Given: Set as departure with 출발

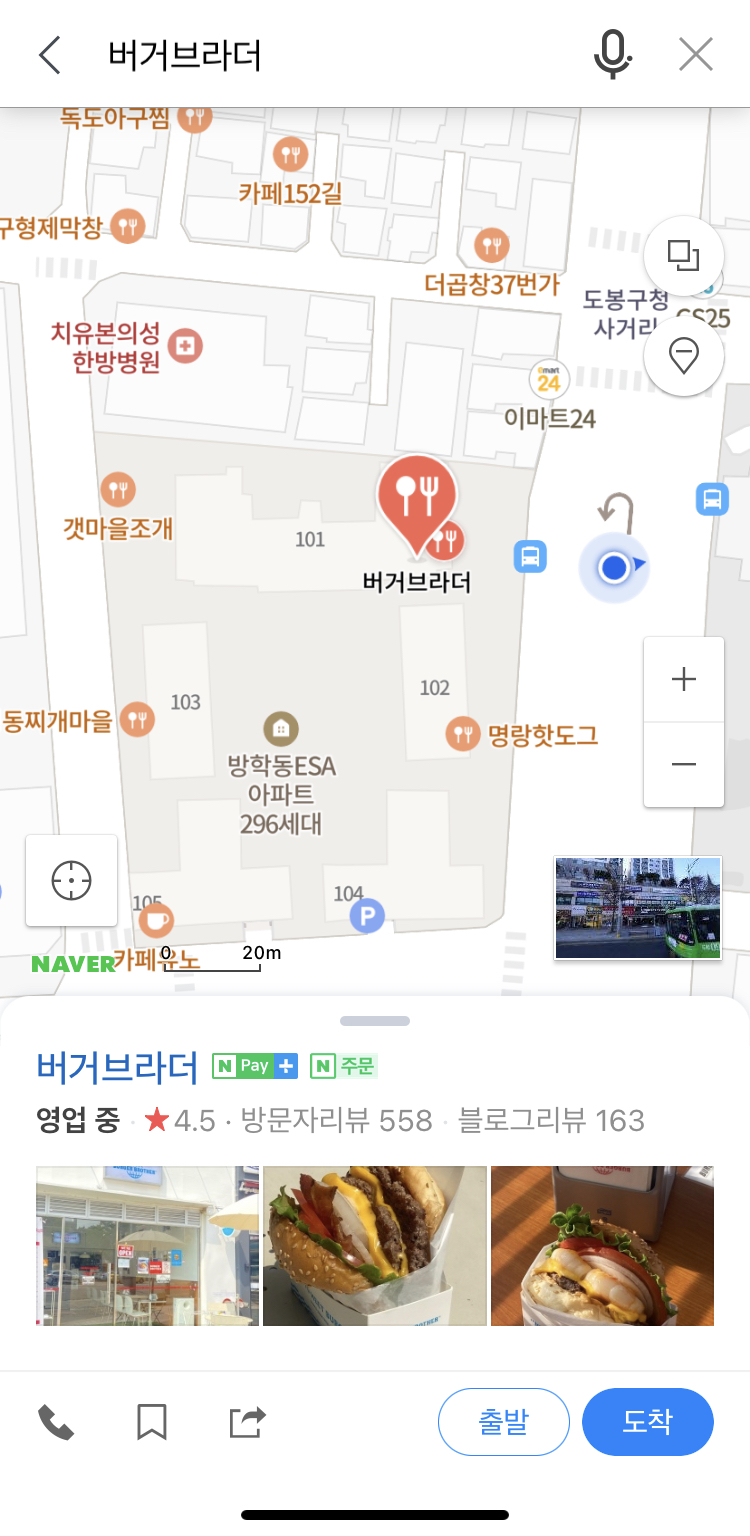Looking at the screenshot, I should [x=503, y=1421].
